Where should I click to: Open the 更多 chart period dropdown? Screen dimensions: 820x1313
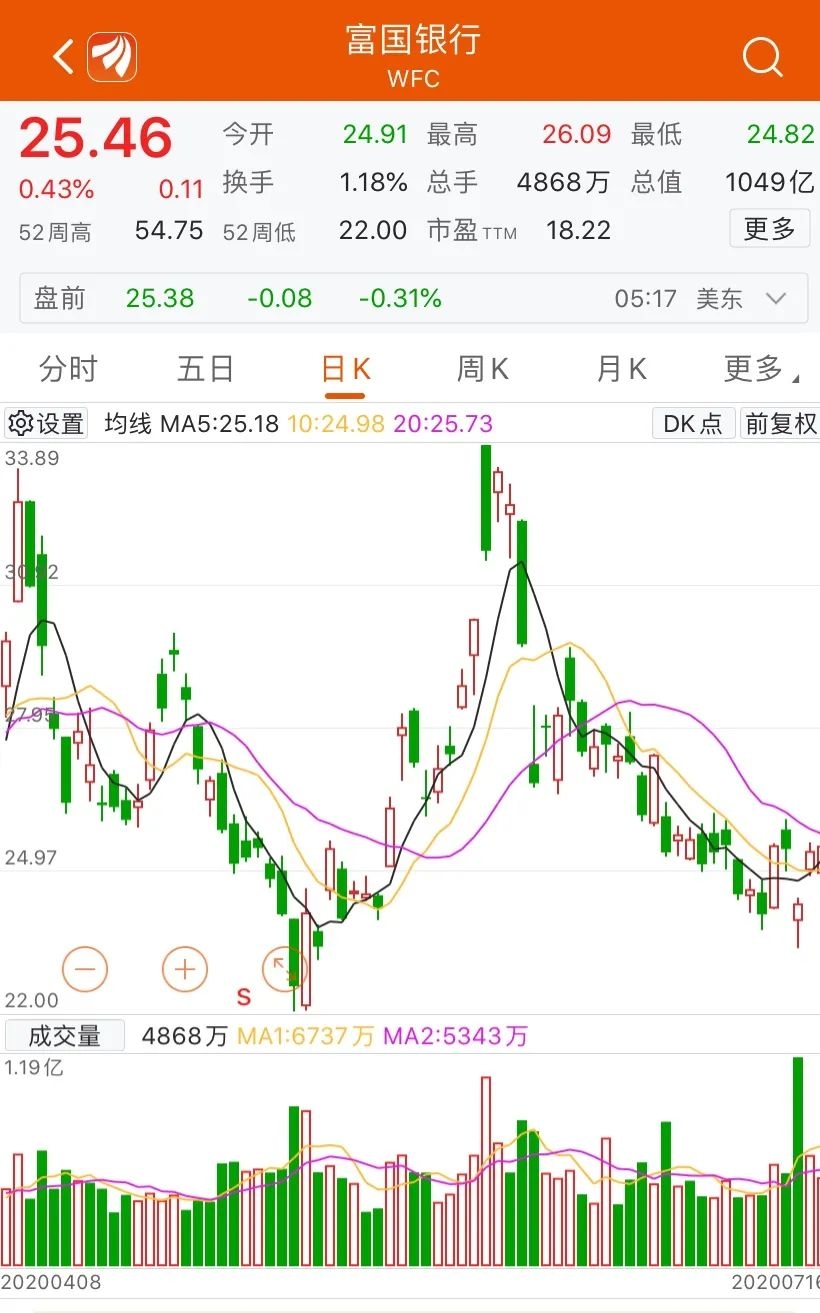(x=758, y=369)
